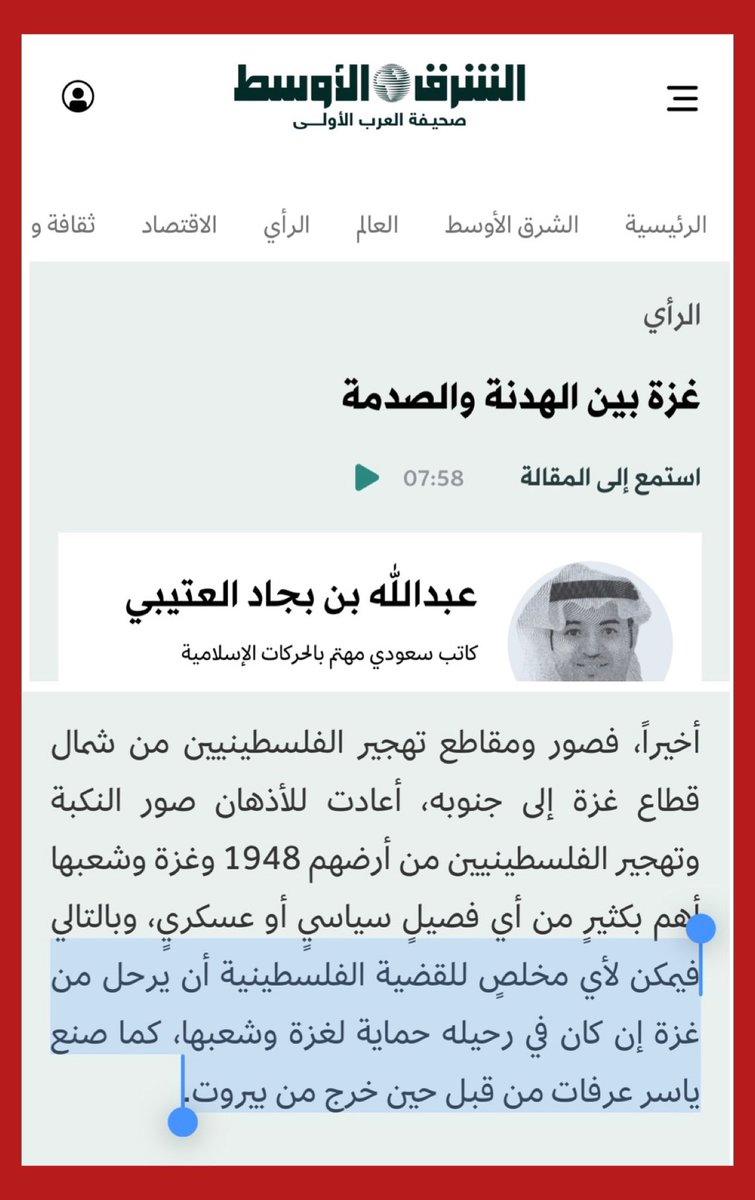Open the user account icon
Image resolution: width=755 pixels, height=1200 pixels.
pos(78,97)
